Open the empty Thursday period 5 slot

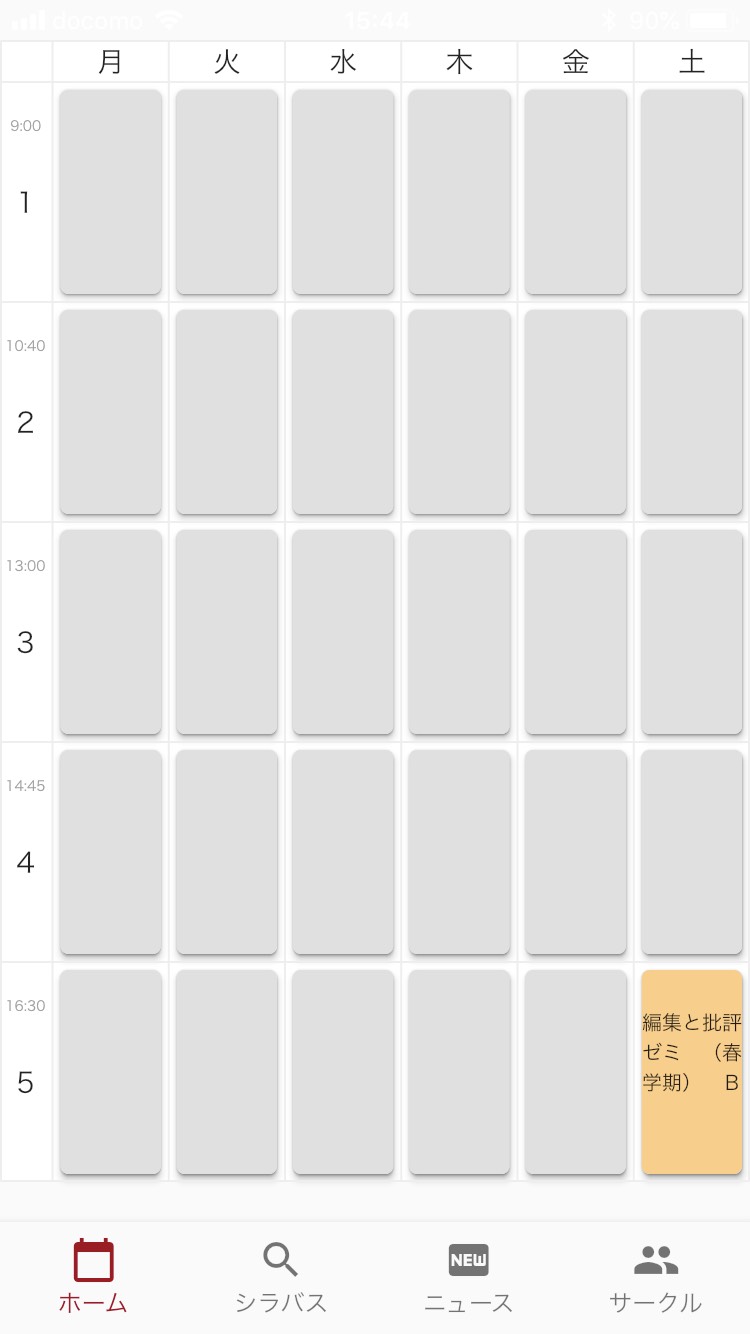pos(460,1072)
